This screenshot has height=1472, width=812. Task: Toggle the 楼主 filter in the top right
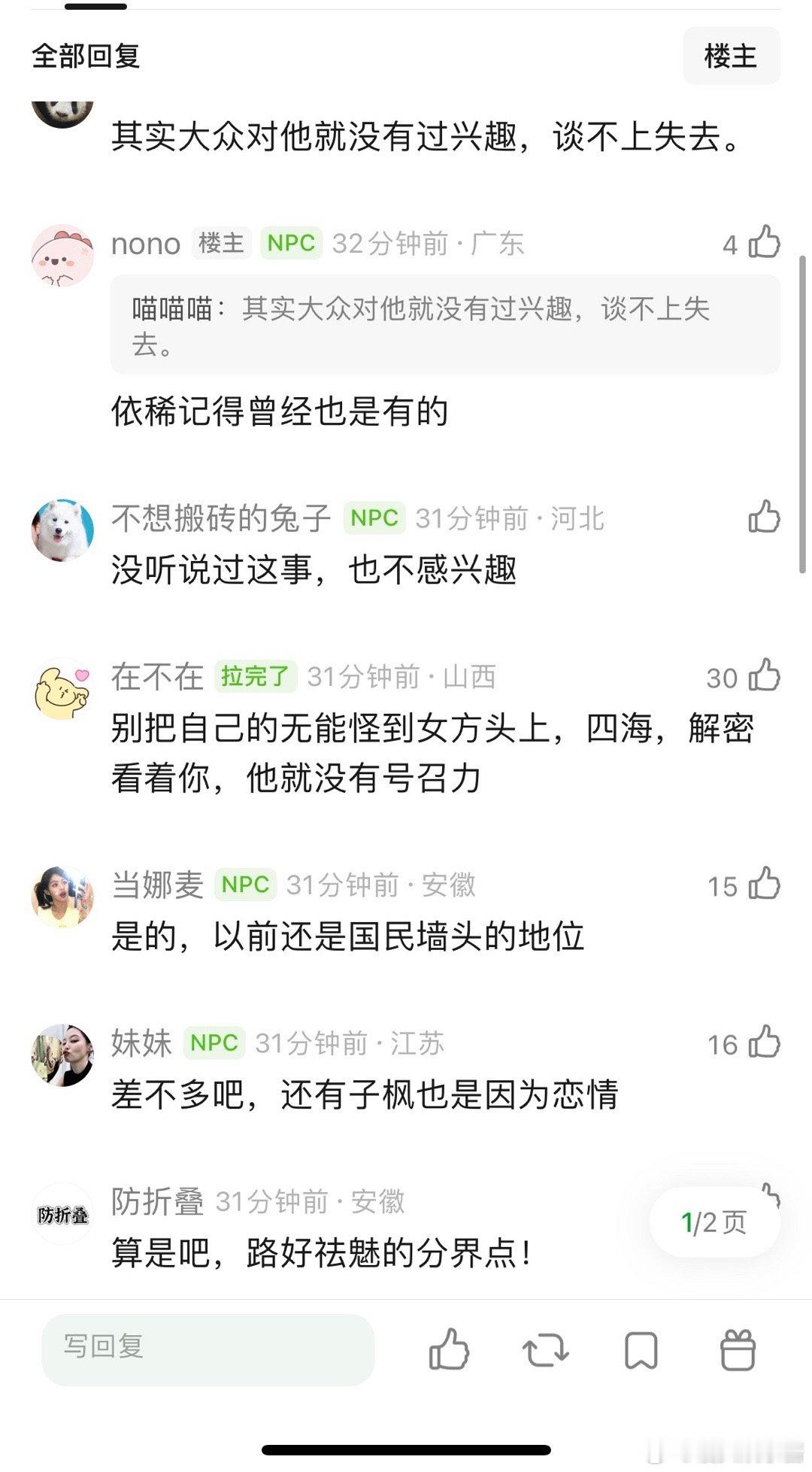pyautogui.click(x=731, y=54)
